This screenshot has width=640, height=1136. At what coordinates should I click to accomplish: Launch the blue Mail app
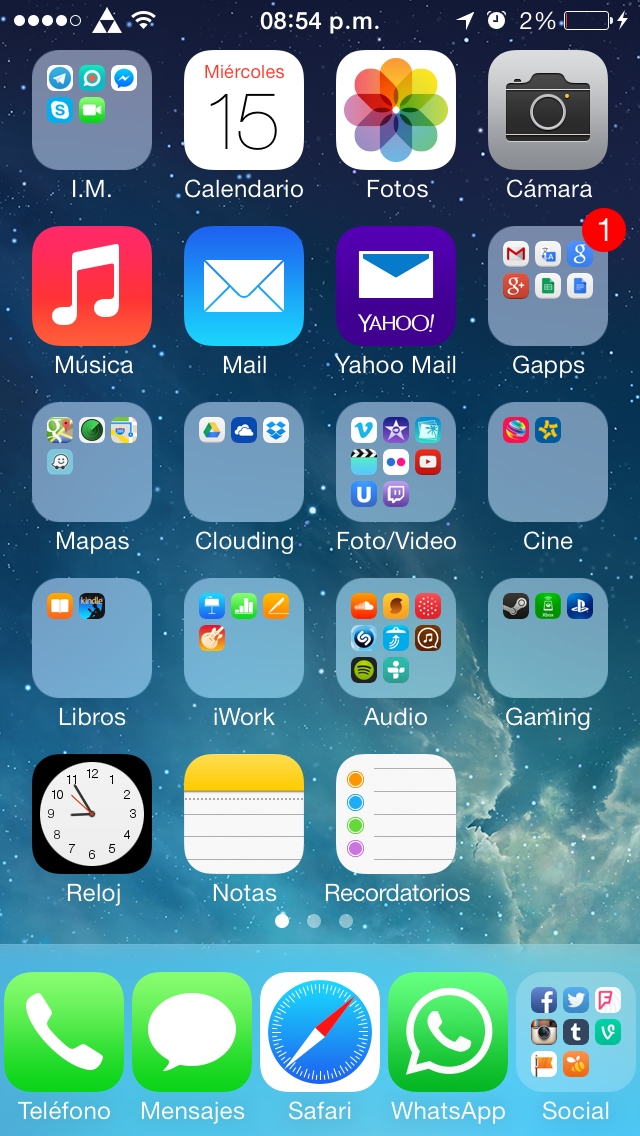point(244,286)
